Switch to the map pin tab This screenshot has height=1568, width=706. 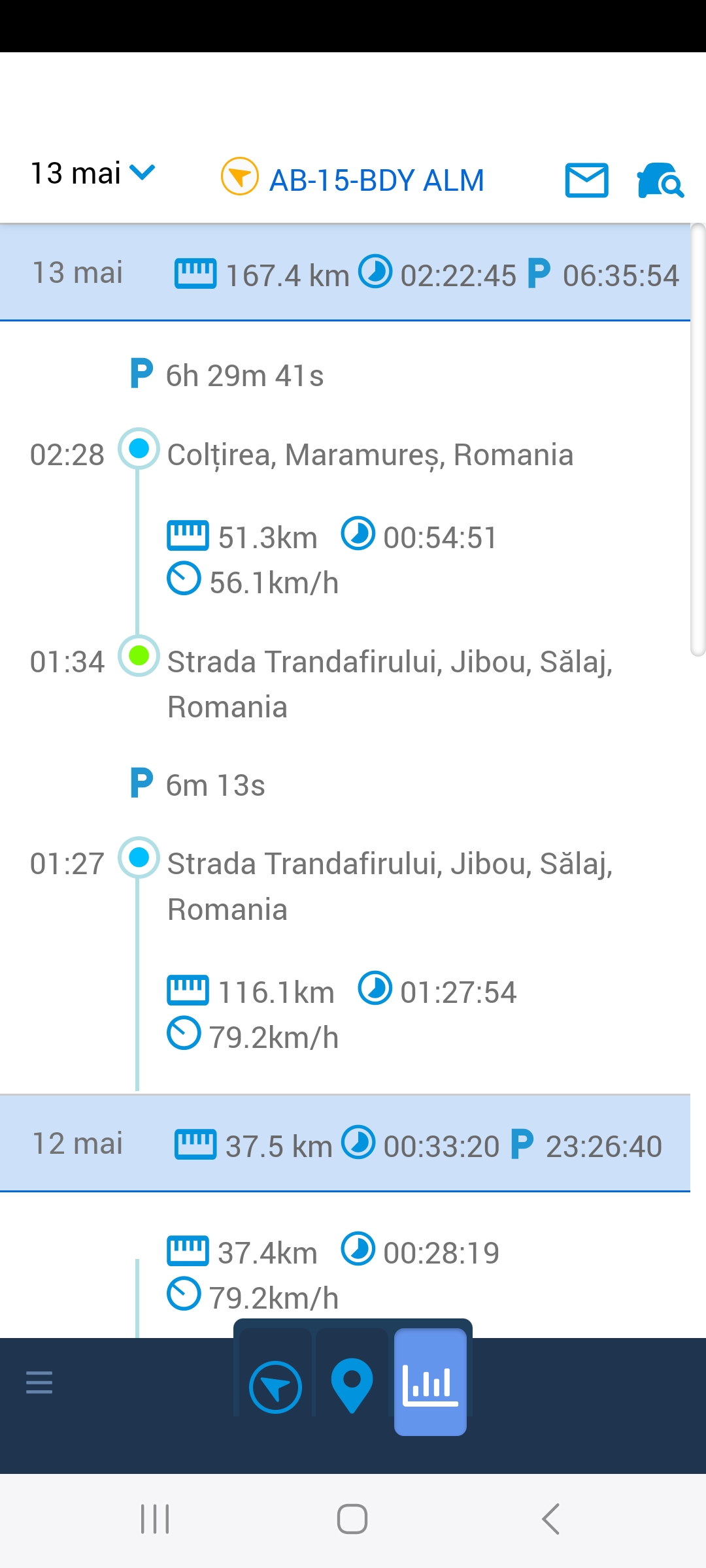point(352,1385)
